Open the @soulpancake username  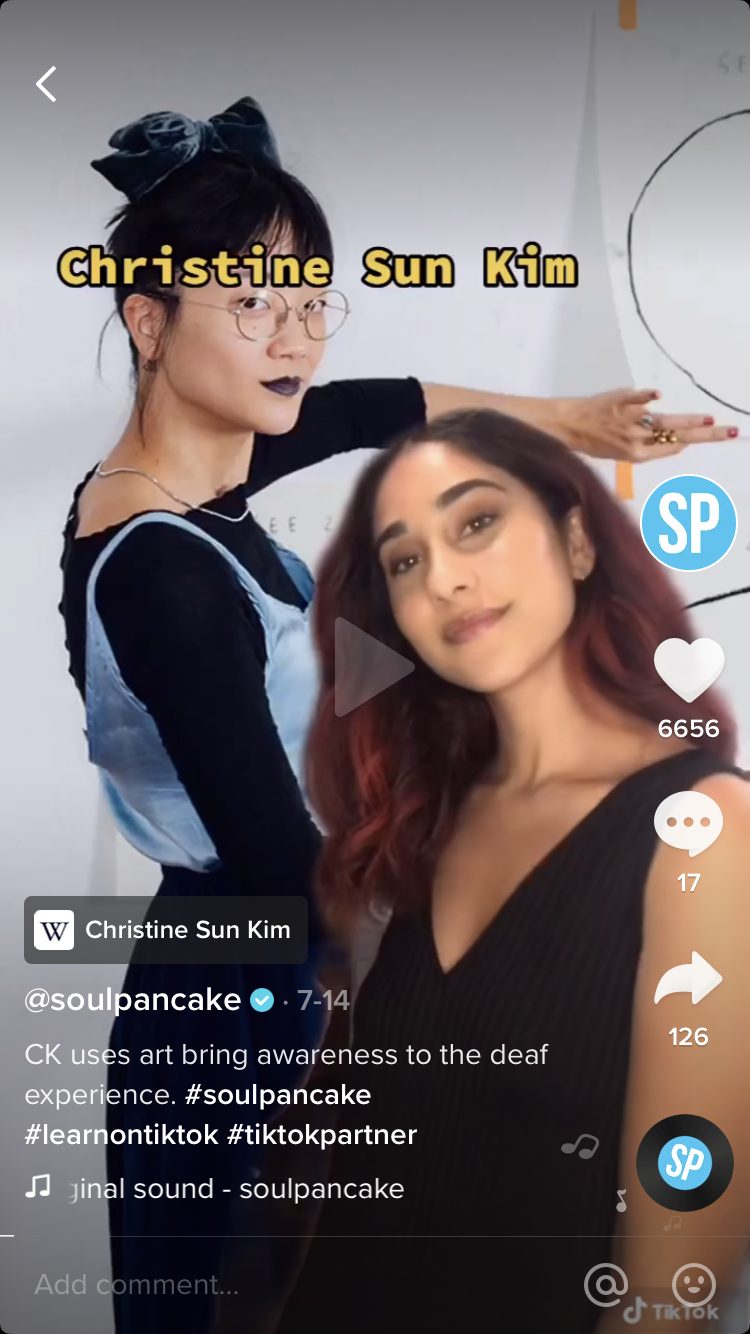133,1000
